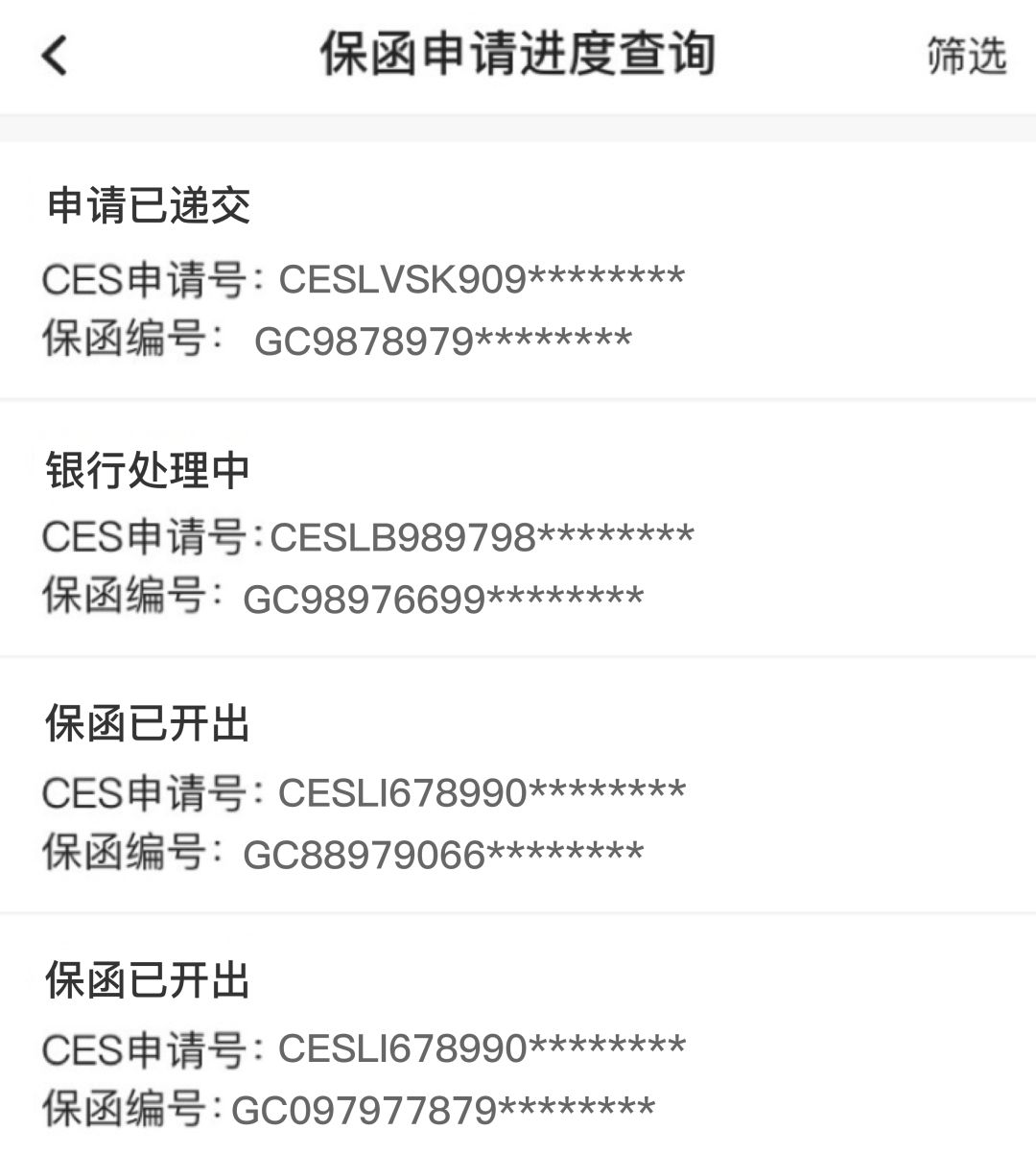The height and width of the screenshot is (1153, 1036).
Task: Open the 筛选 filter option
Action: coord(966,56)
